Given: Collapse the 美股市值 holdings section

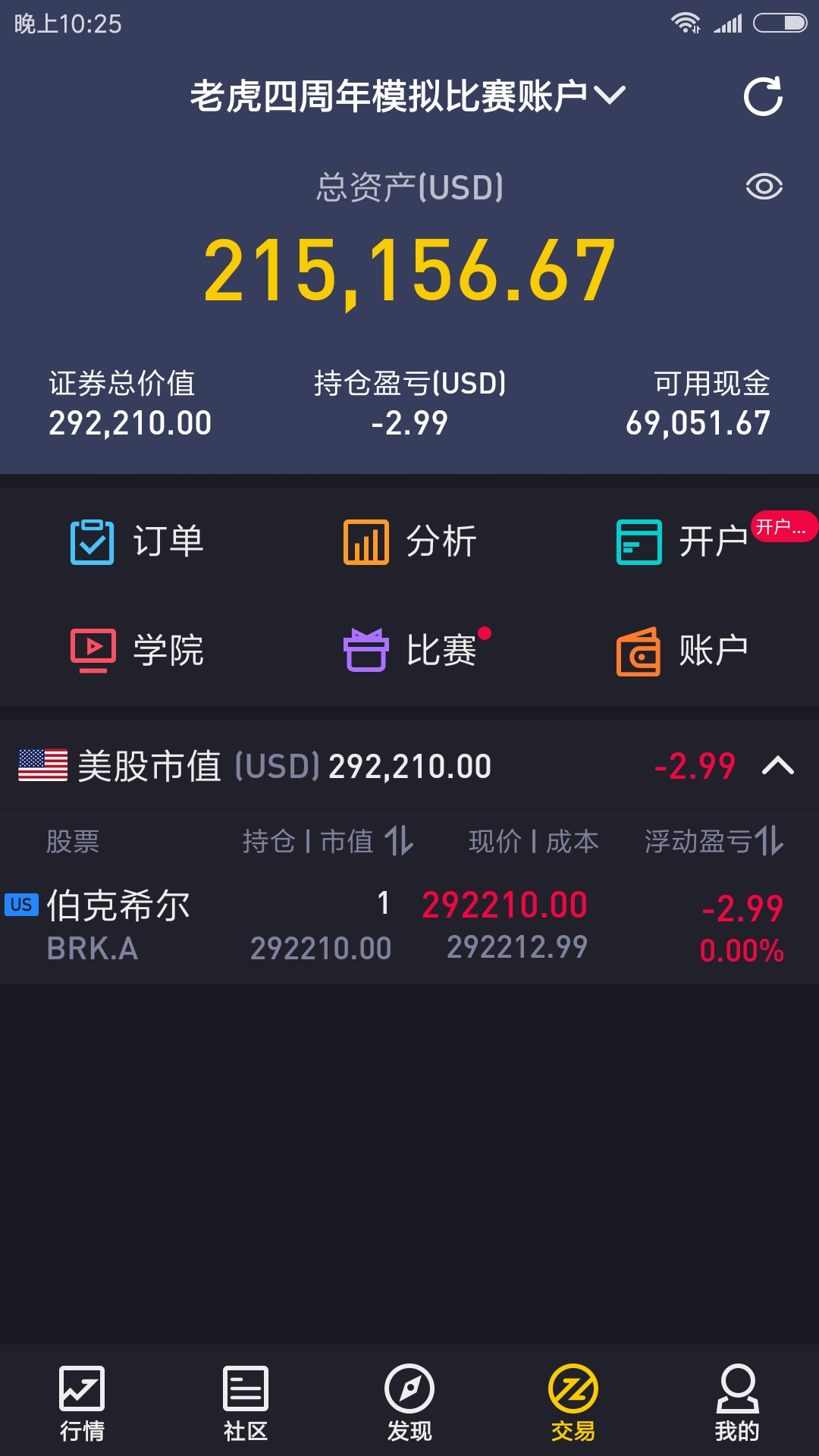Looking at the screenshot, I should pyautogui.click(x=777, y=766).
